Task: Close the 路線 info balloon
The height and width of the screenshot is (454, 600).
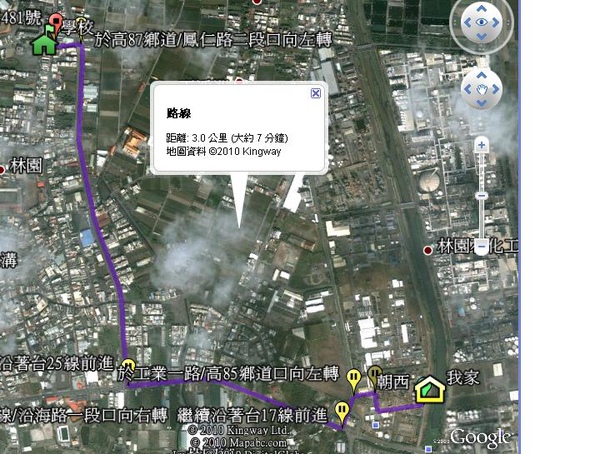Action: point(316,93)
